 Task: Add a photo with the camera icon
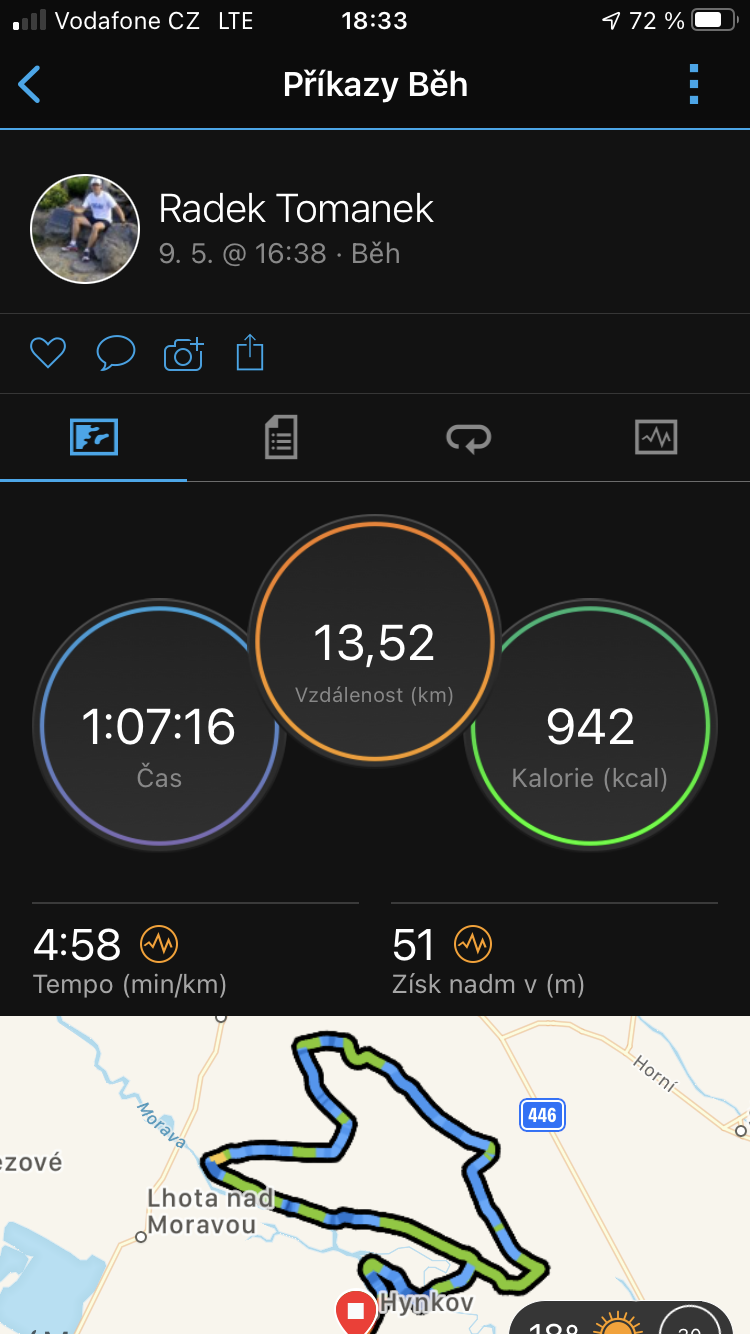(183, 354)
